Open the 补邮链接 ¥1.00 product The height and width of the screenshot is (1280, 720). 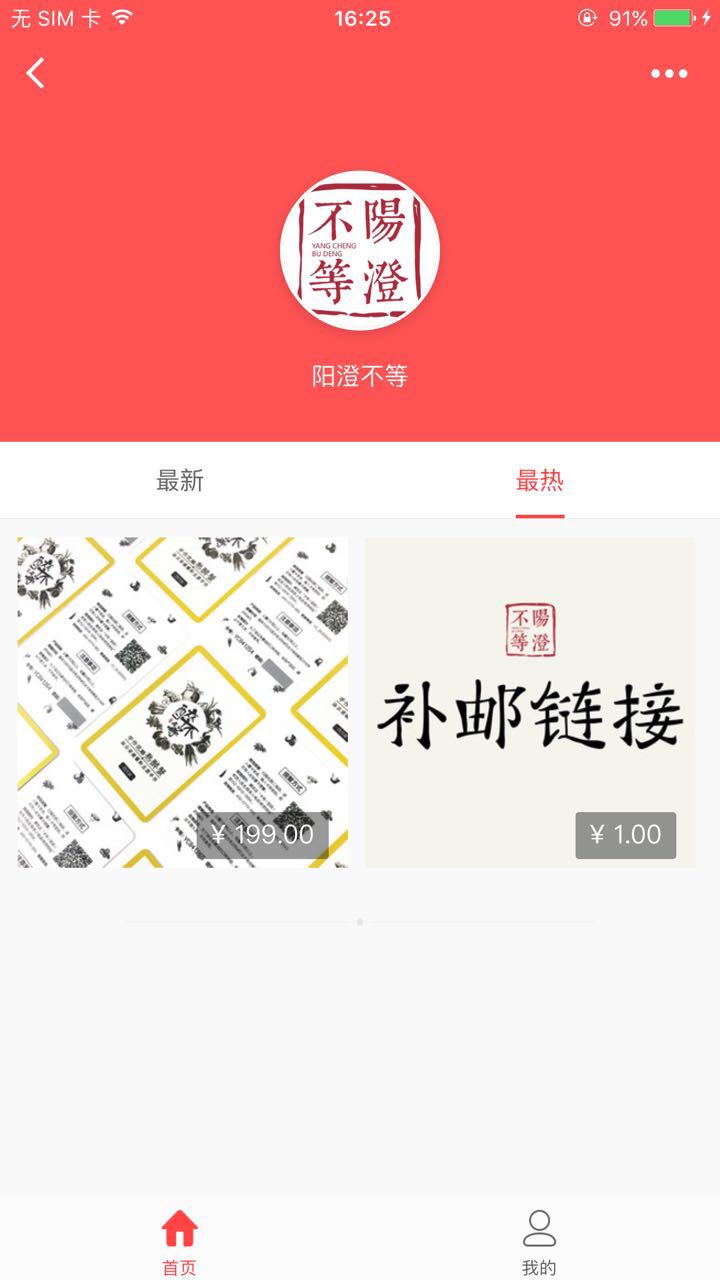(x=530, y=702)
